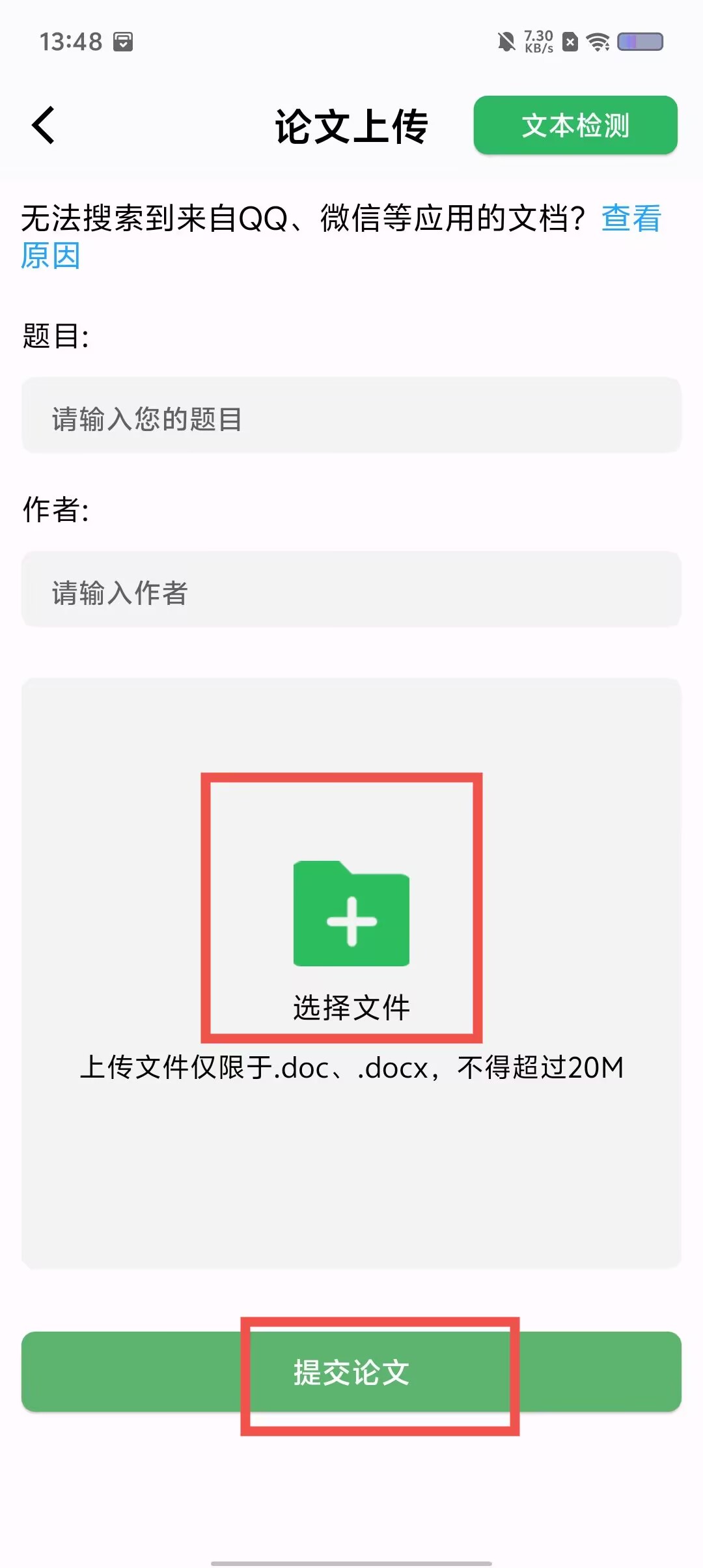The image size is (703, 1568).
Task: Open the 查看原因 link
Action: point(630,218)
